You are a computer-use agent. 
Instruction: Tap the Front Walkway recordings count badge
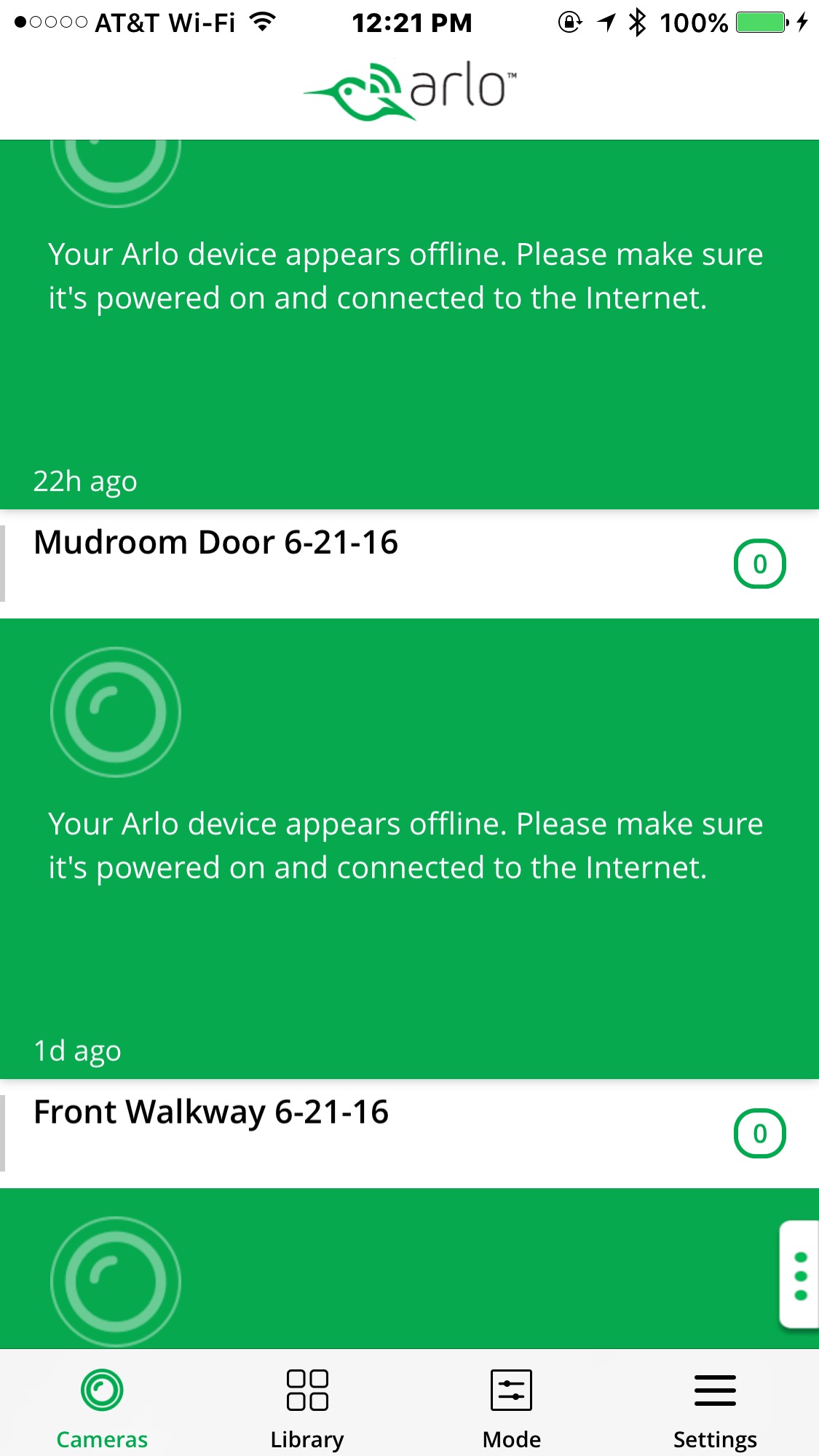pos(759,1134)
